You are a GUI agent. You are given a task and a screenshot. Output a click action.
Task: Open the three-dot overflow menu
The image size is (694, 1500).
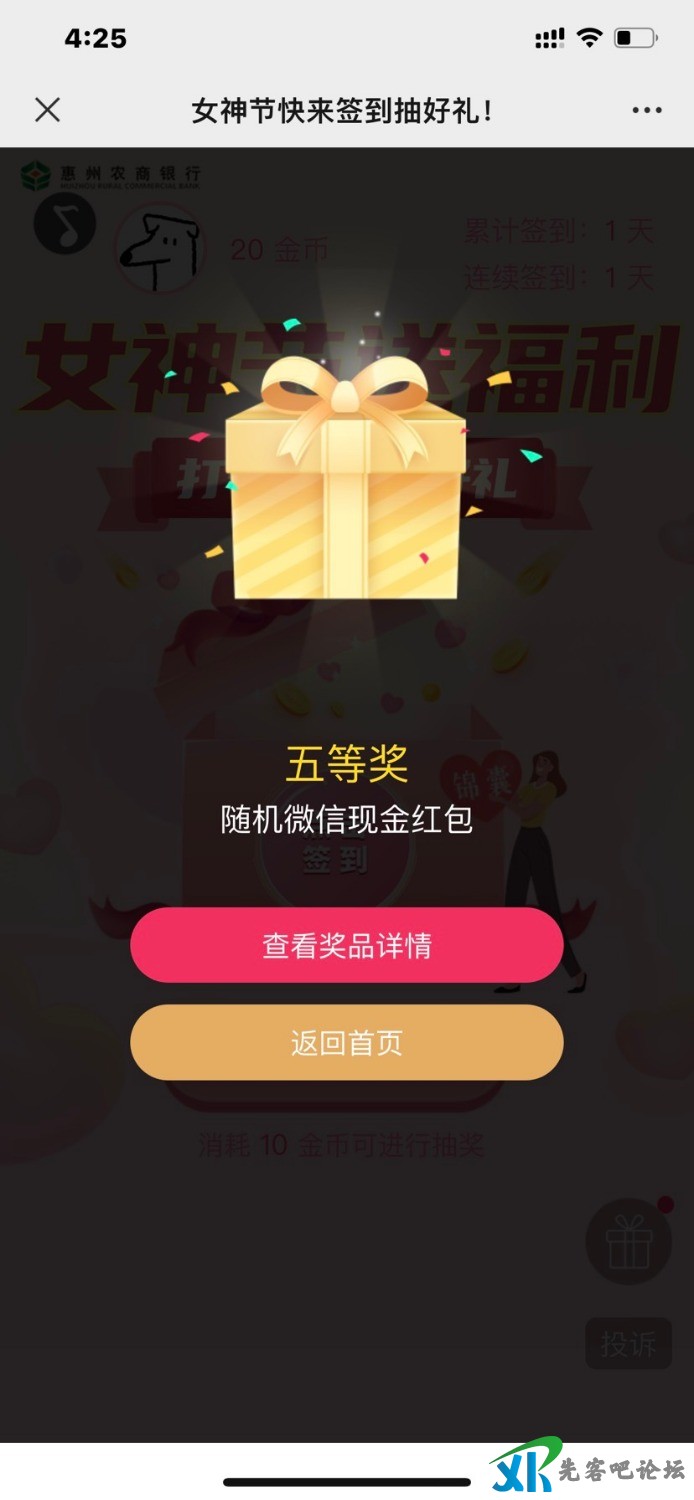[647, 111]
